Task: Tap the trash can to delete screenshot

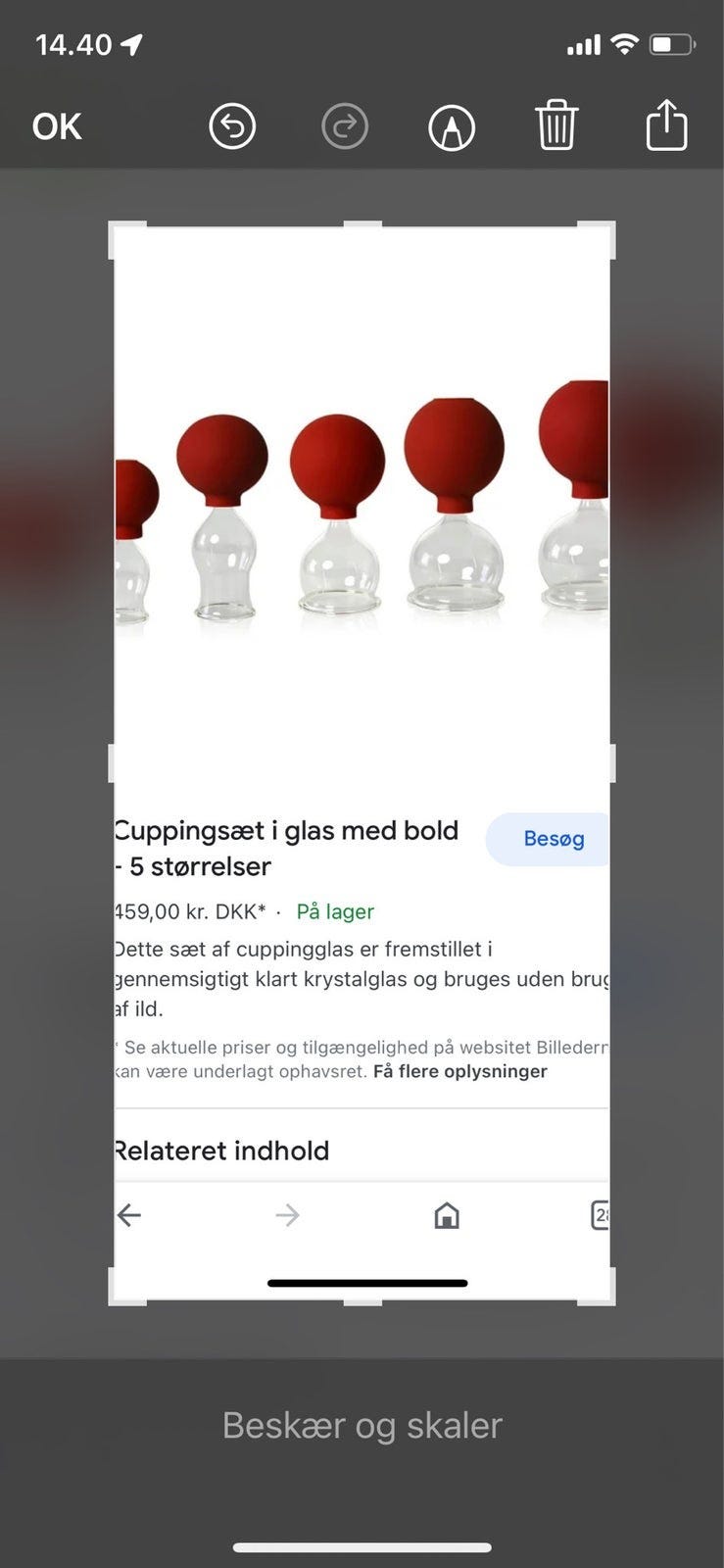Action: pyautogui.click(x=556, y=124)
